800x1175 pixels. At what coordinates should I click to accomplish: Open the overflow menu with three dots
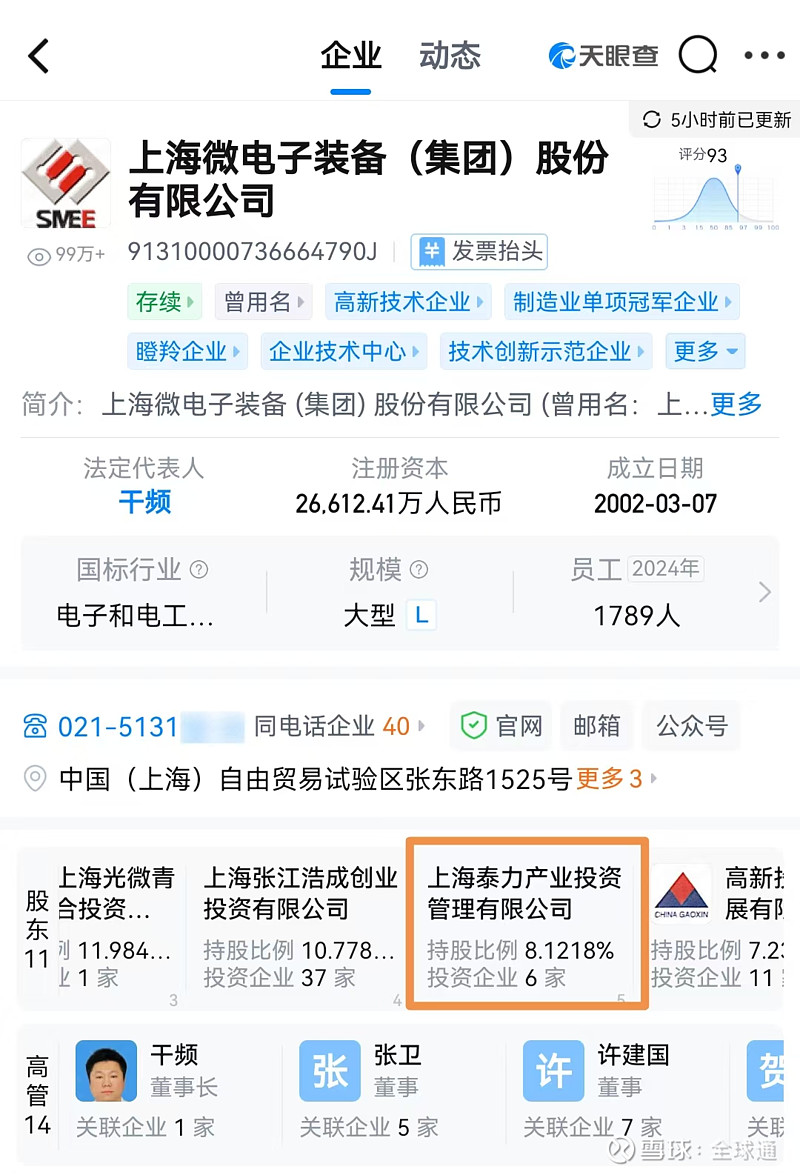pyautogui.click(x=764, y=55)
